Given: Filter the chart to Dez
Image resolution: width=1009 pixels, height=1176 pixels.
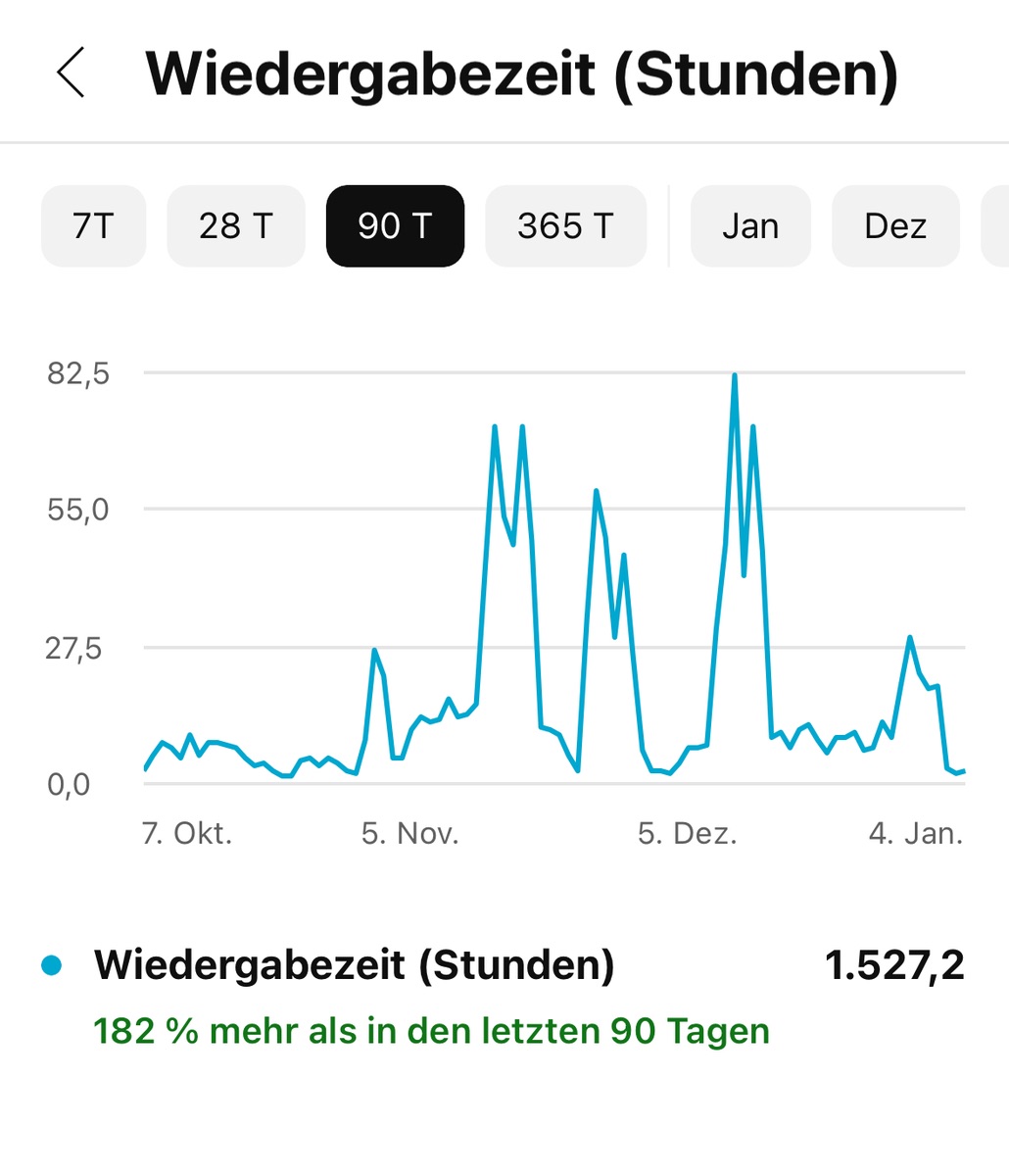Looking at the screenshot, I should 895,226.
